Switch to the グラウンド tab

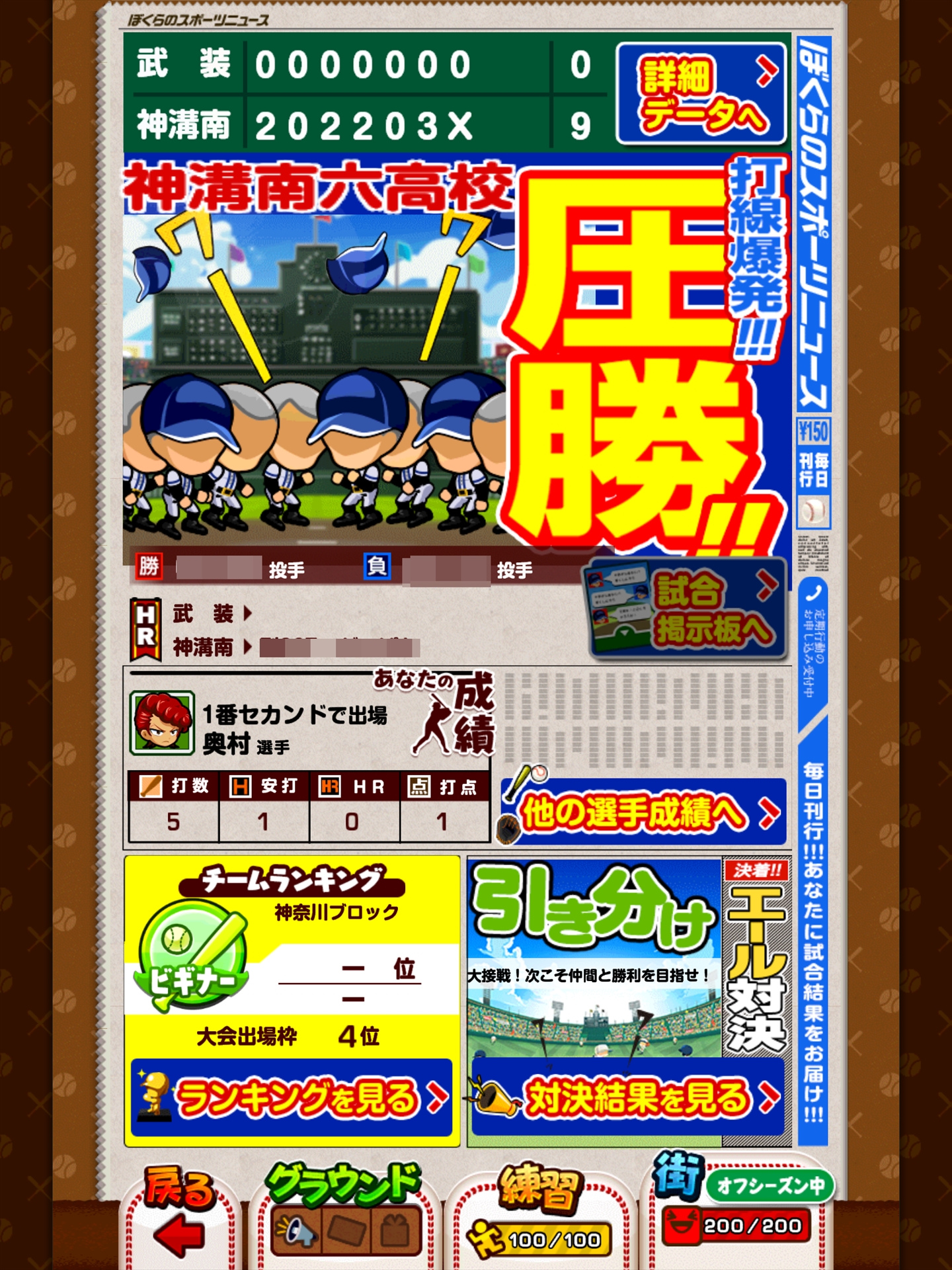tap(344, 1216)
